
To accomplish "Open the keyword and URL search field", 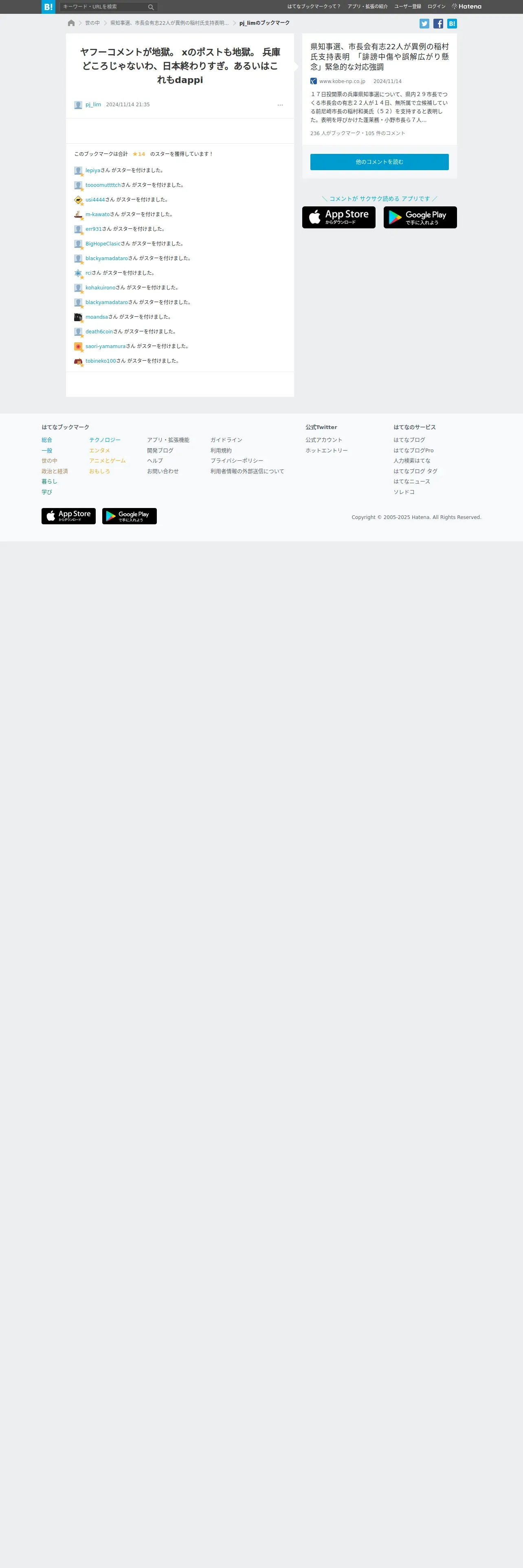I will 103,7.
